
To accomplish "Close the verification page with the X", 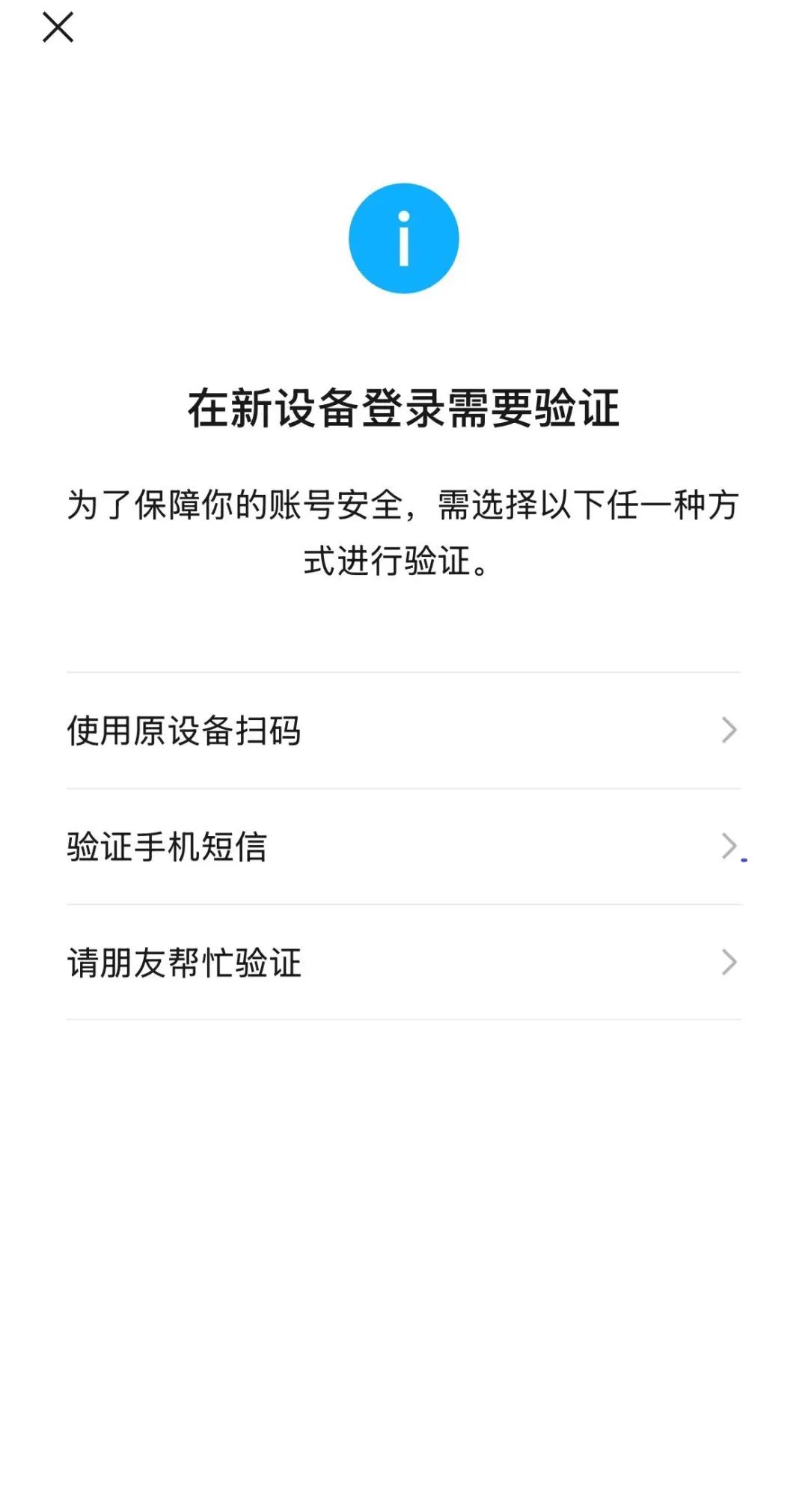I will 58,28.
